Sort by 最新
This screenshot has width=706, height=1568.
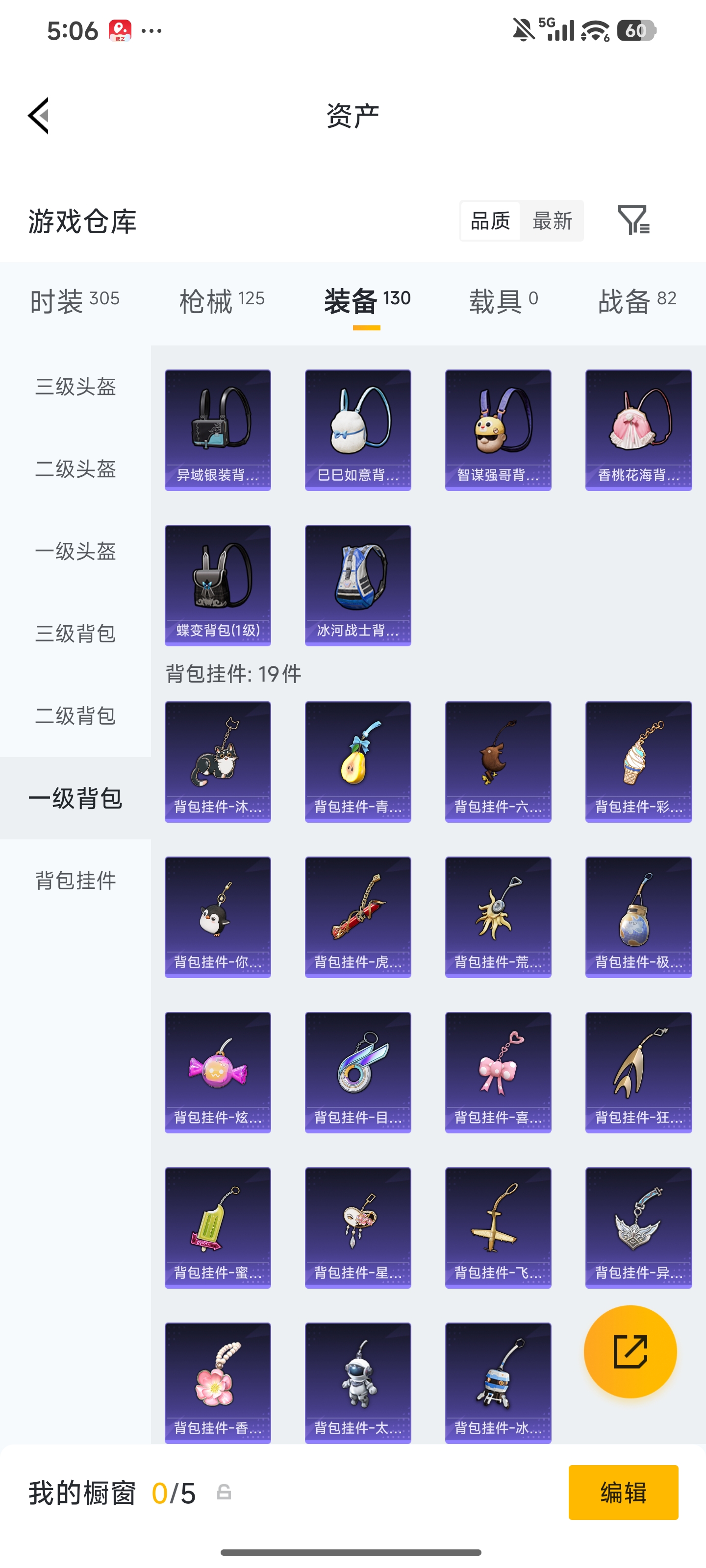click(552, 220)
